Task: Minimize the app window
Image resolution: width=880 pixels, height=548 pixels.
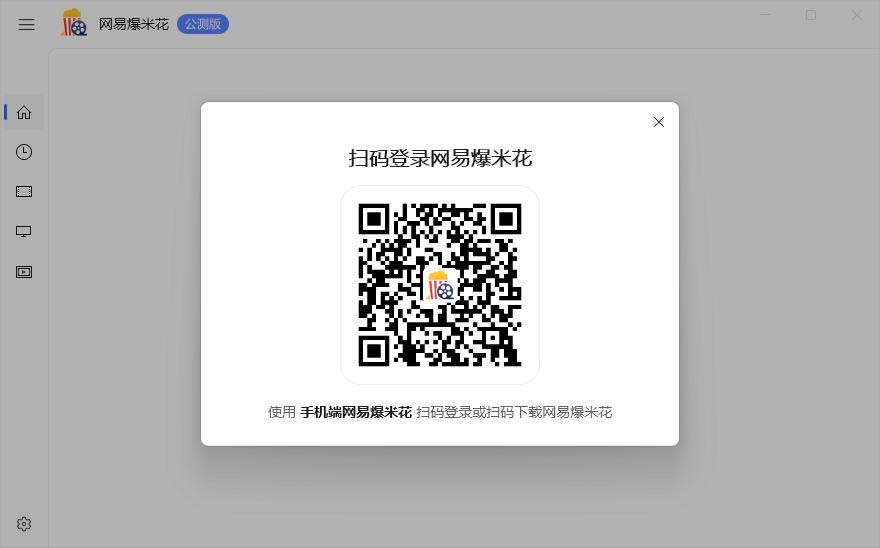Action: coord(765,15)
